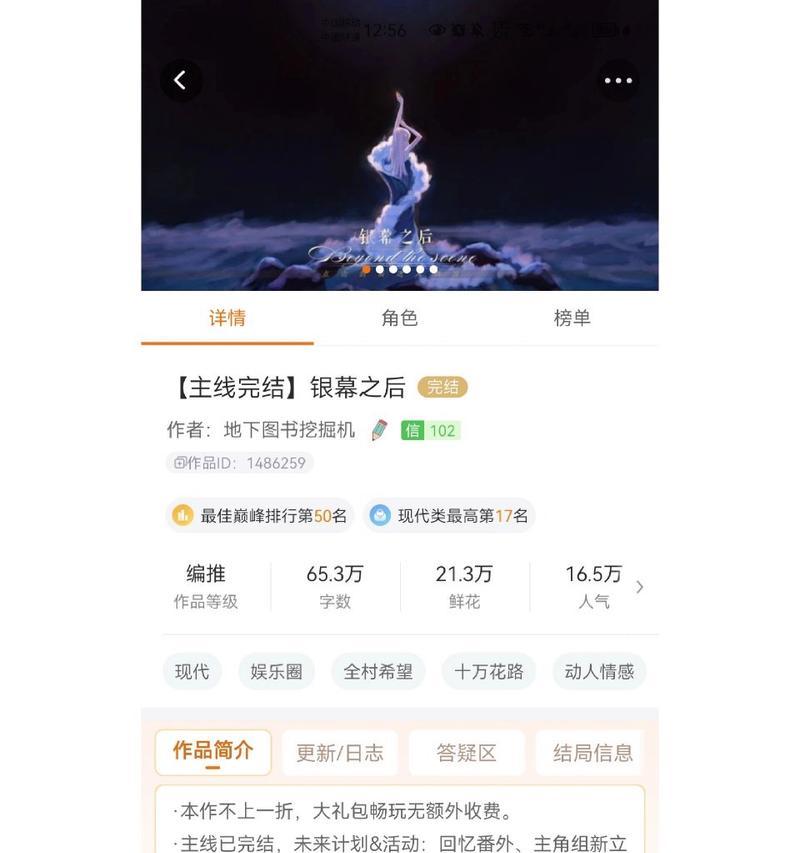Image resolution: width=800 pixels, height=853 pixels.
Task: Switch to 更新/日志 section
Action: point(340,753)
